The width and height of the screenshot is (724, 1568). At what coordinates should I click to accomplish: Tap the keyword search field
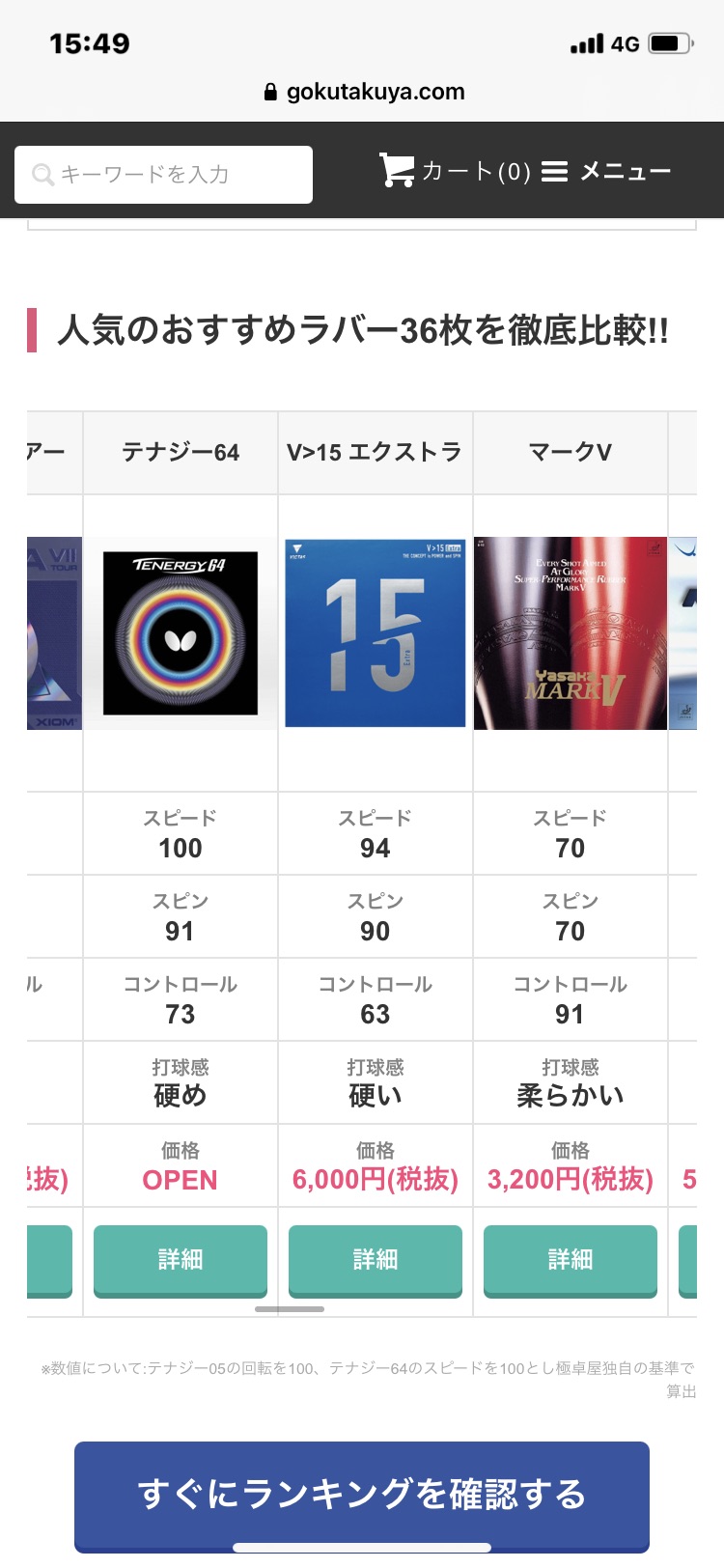(x=163, y=175)
